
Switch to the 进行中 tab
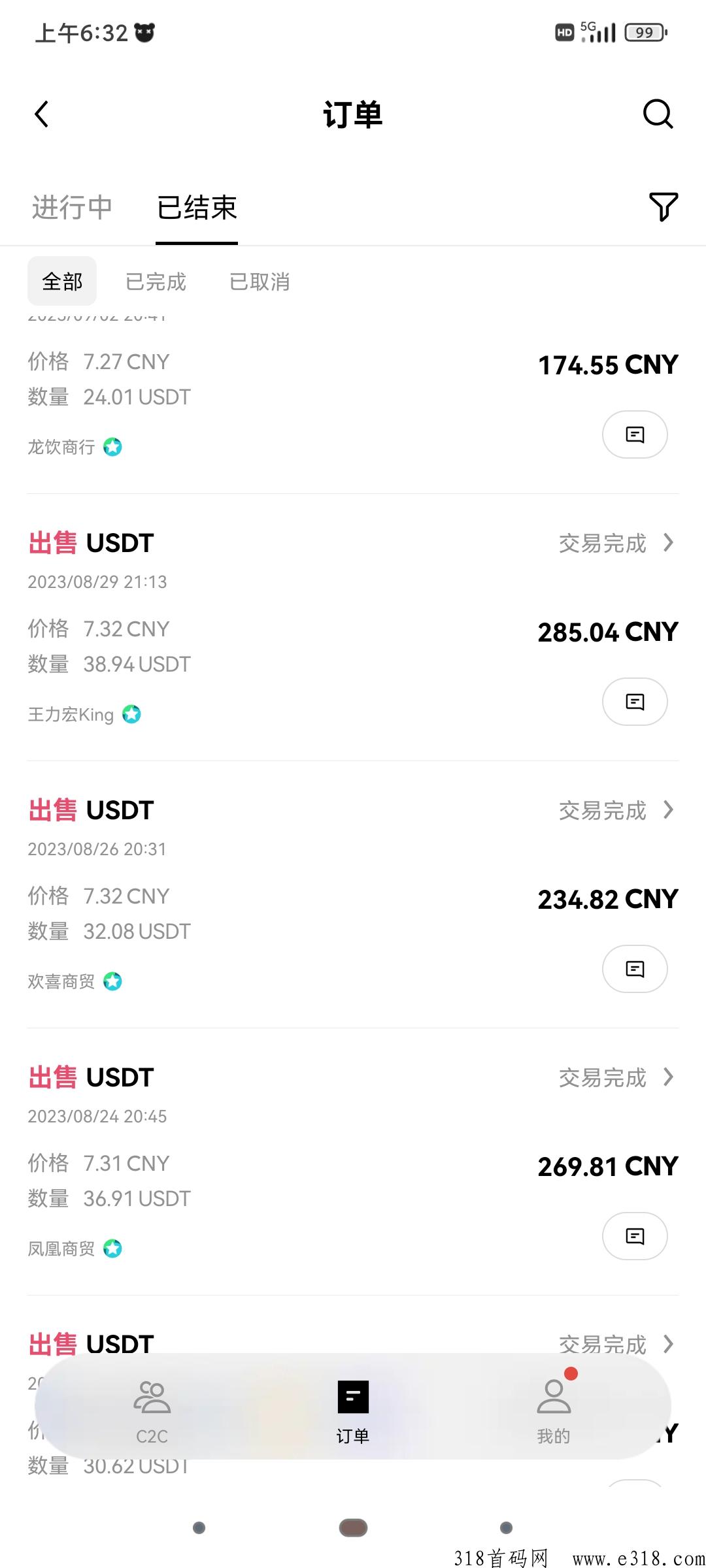click(x=72, y=208)
